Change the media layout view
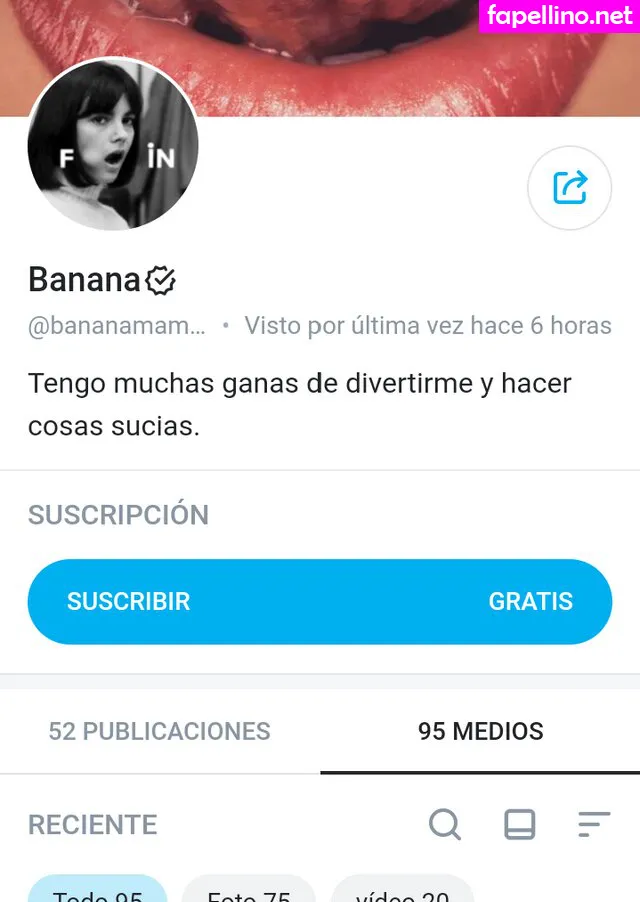 519,824
